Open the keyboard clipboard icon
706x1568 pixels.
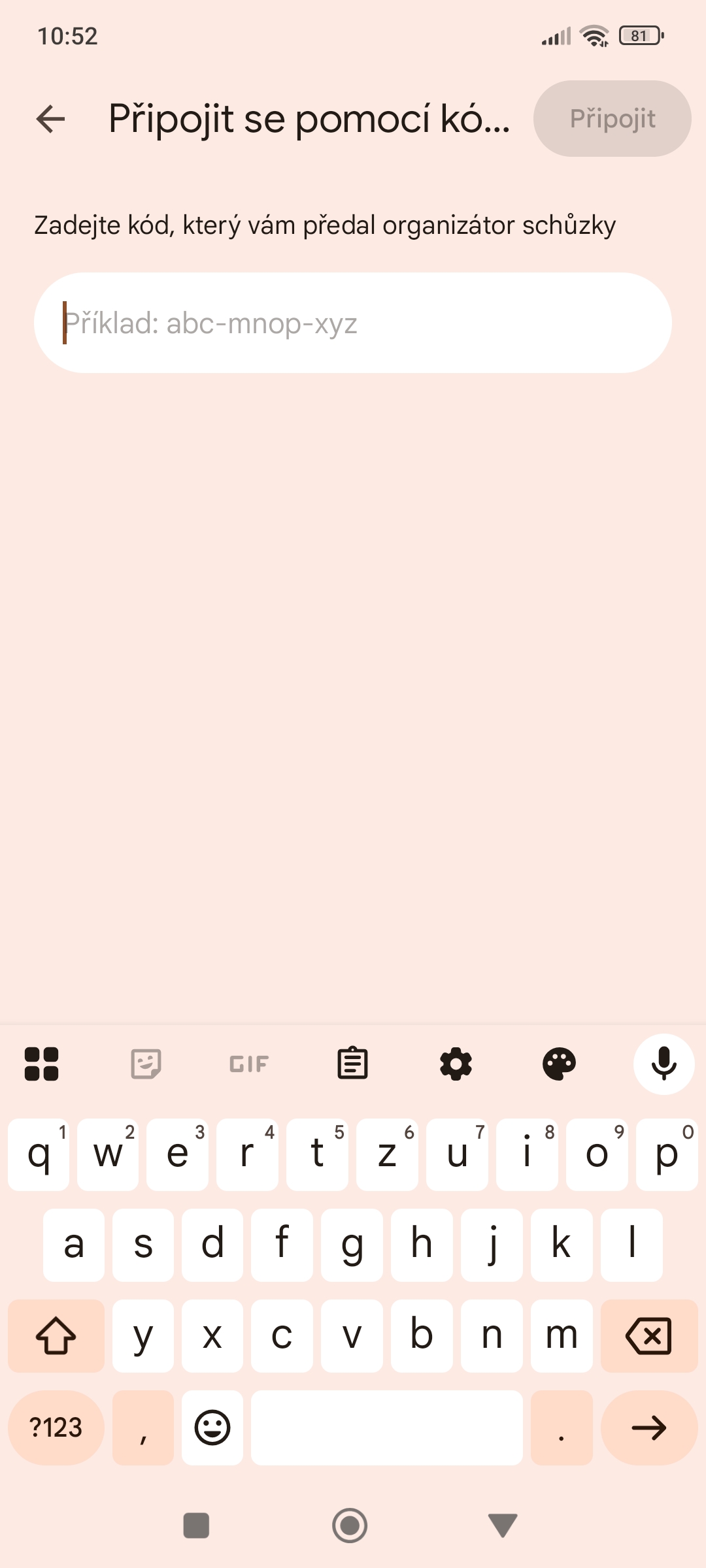coord(352,1064)
